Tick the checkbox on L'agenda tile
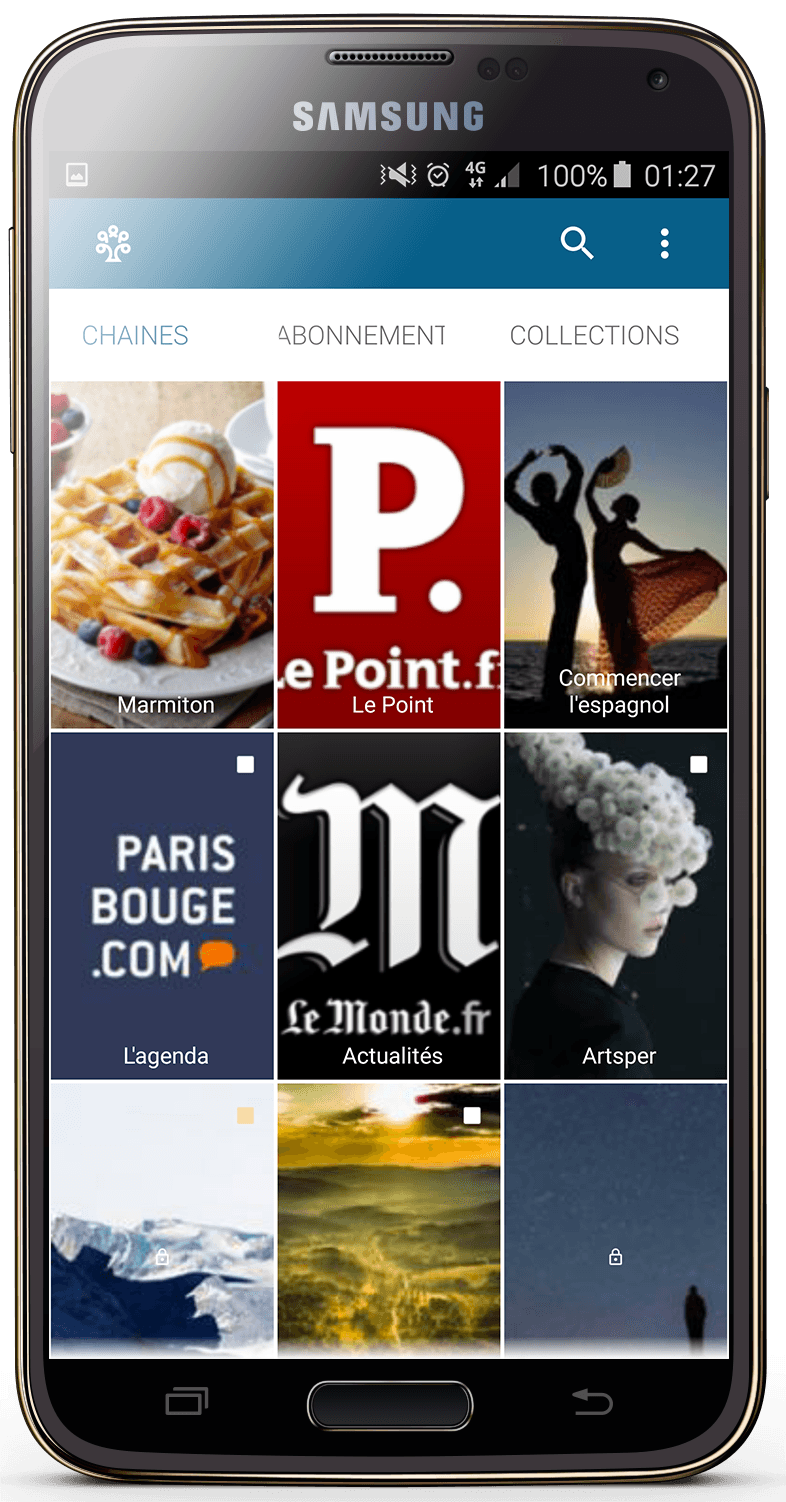Image resolution: width=786 pixels, height=1502 pixels. click(245, 764)
